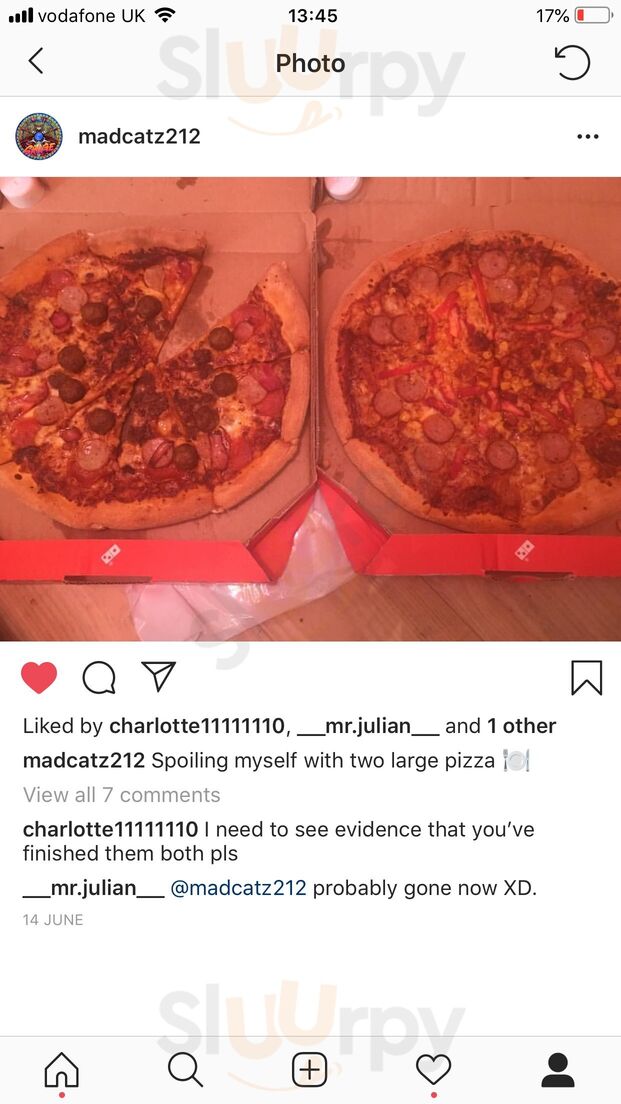Viewport: 621px width, 1104px height.
Task: Go to the Profile tab
Action: [557, 1070]
